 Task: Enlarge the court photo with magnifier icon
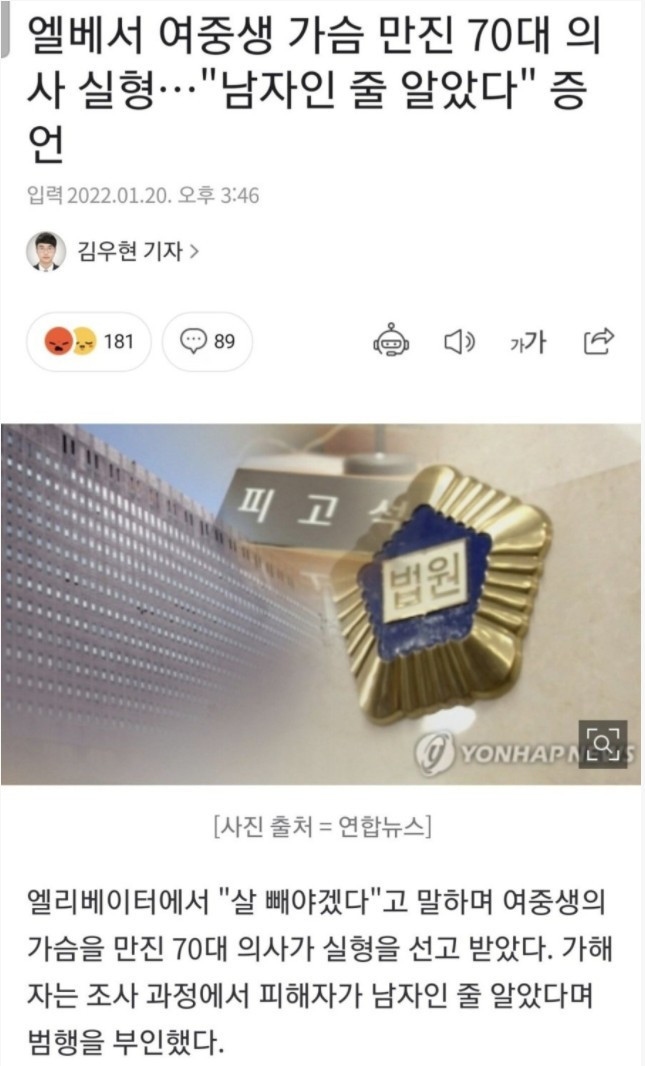(602, 743)
